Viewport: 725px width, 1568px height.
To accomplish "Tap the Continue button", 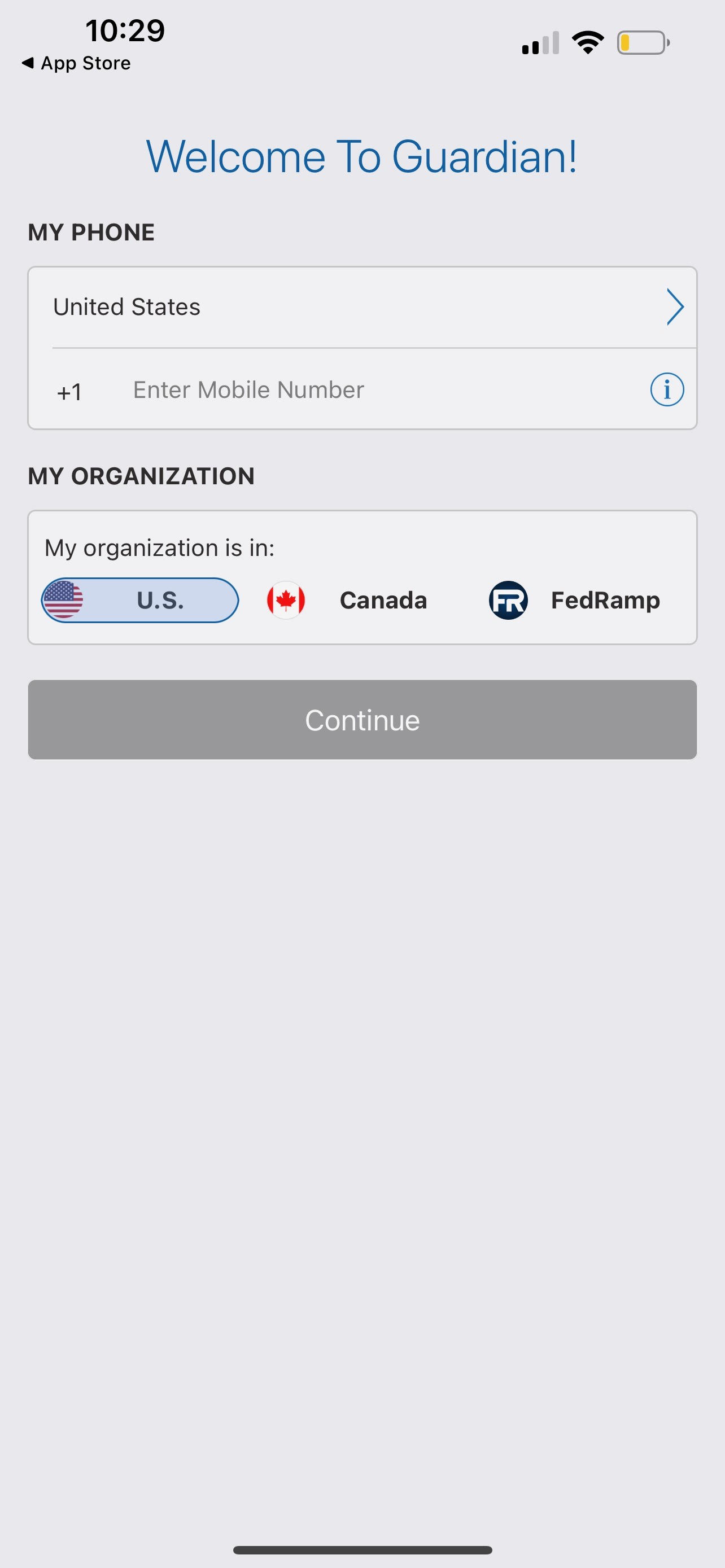I will [362, 720].
